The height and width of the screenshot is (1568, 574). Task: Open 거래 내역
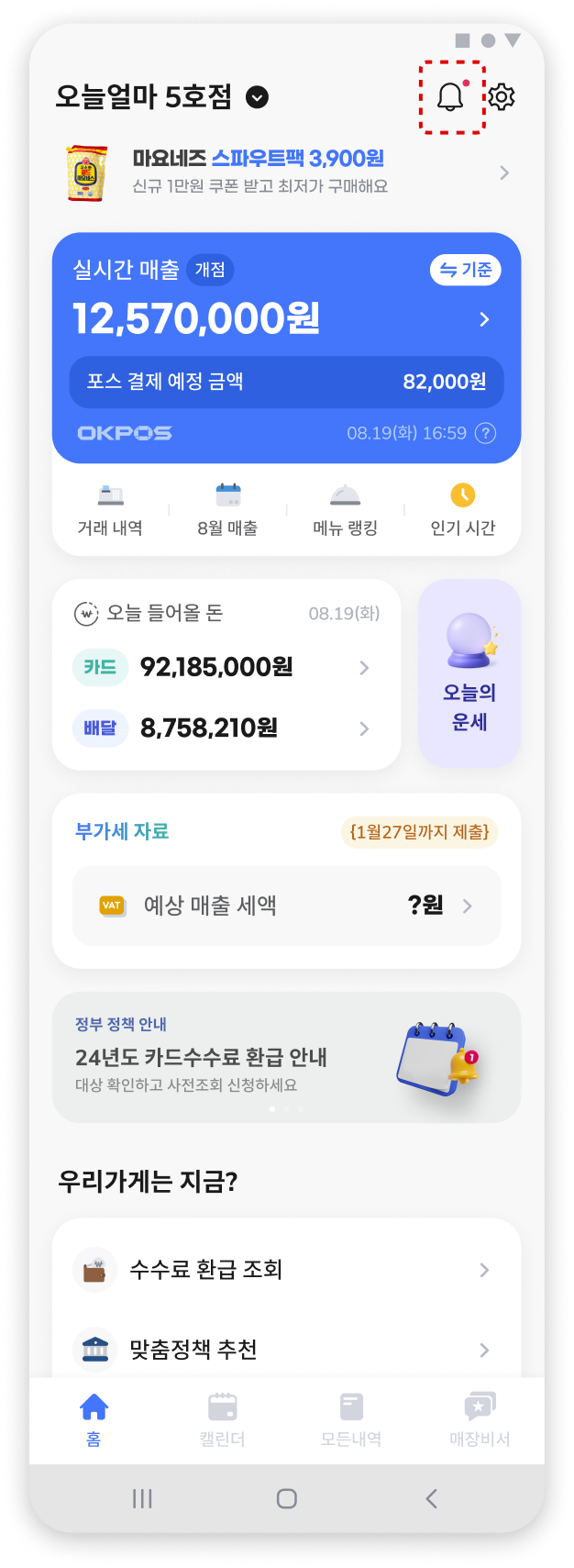coord(110,510)
